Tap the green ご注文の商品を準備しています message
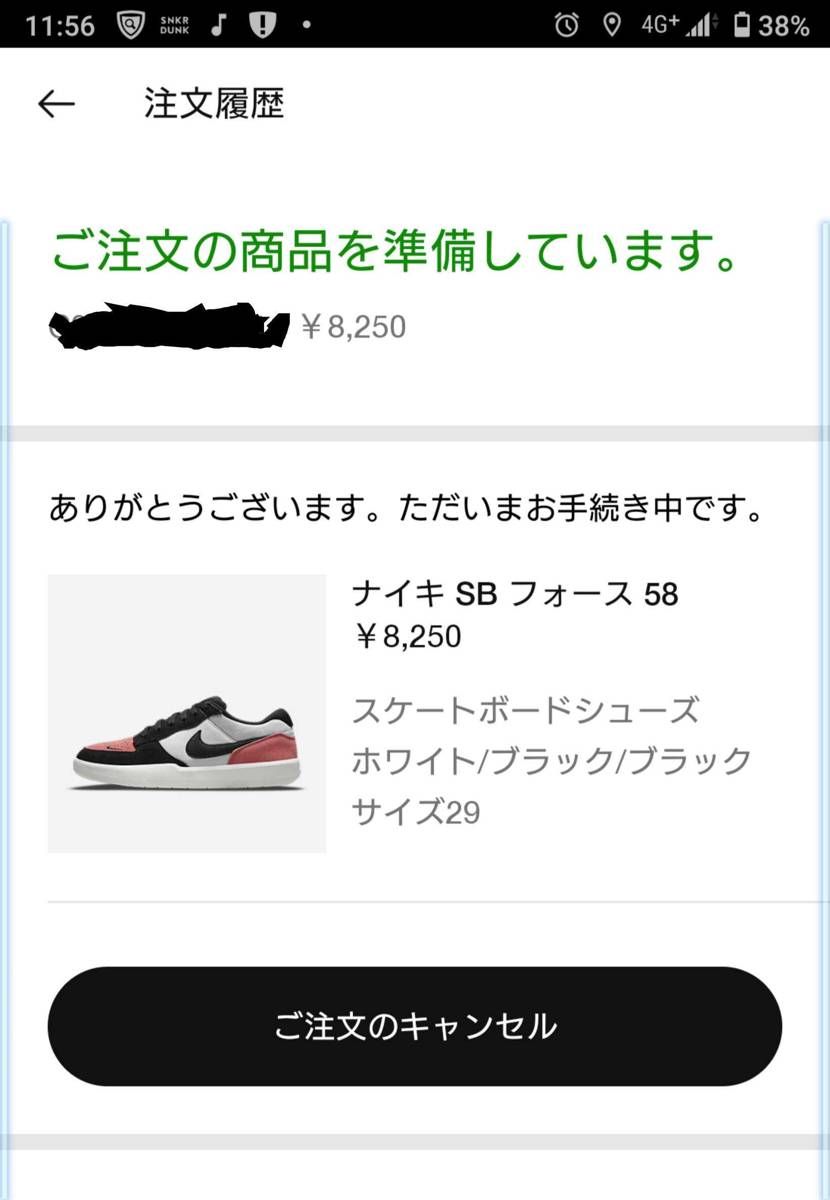The width and height of the screenshot is (830, 1200). [395, 249]
